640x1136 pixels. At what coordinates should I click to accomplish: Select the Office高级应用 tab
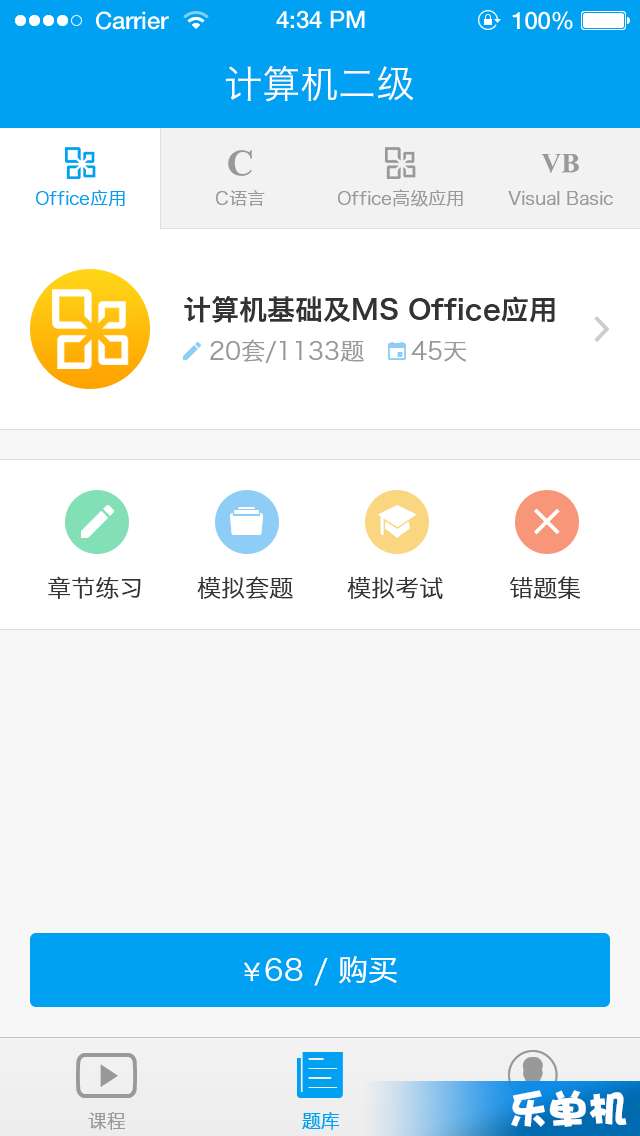point(400,178)
